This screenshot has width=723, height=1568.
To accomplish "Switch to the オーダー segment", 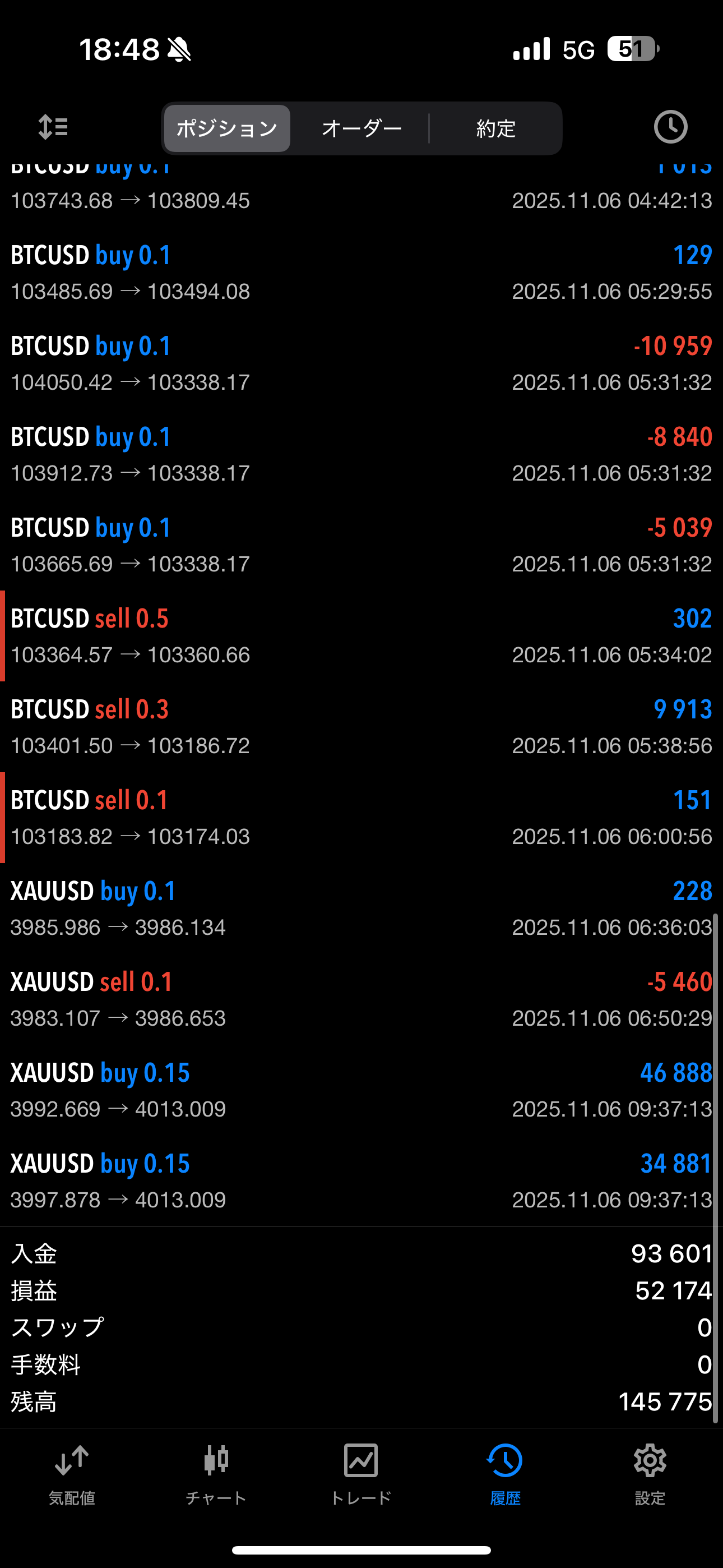I will (x=361, y=128).
